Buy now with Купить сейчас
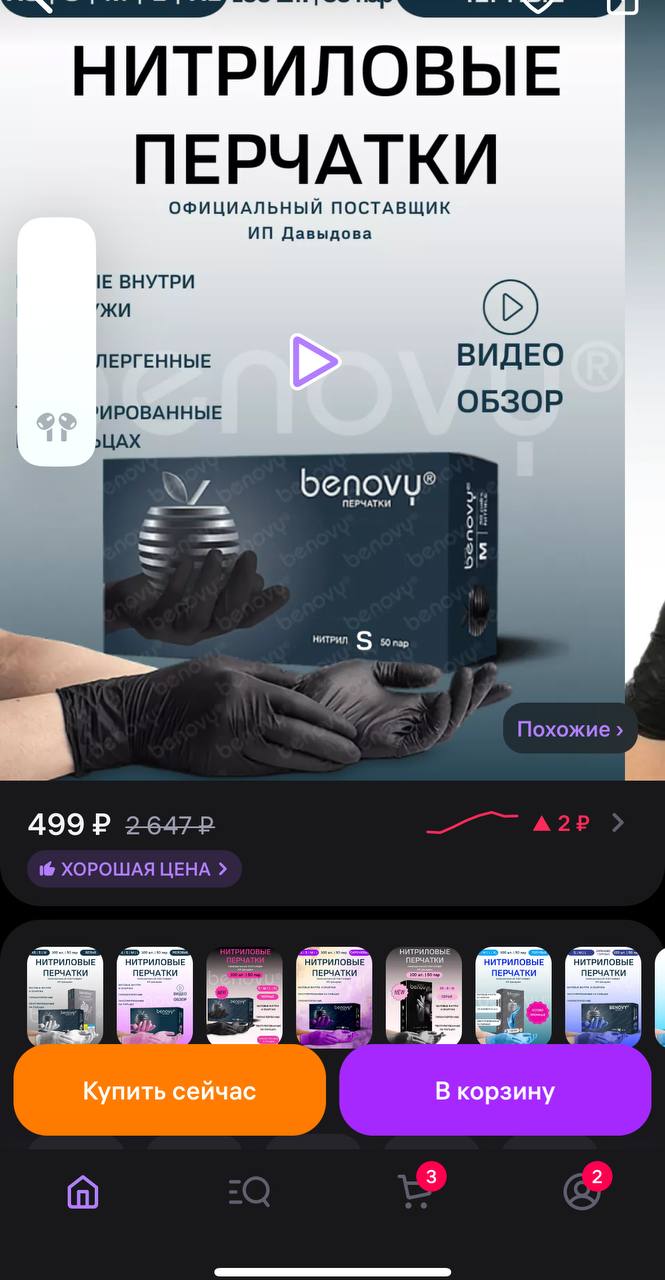Screen dimensions: 665x1280 (170, 1090)
